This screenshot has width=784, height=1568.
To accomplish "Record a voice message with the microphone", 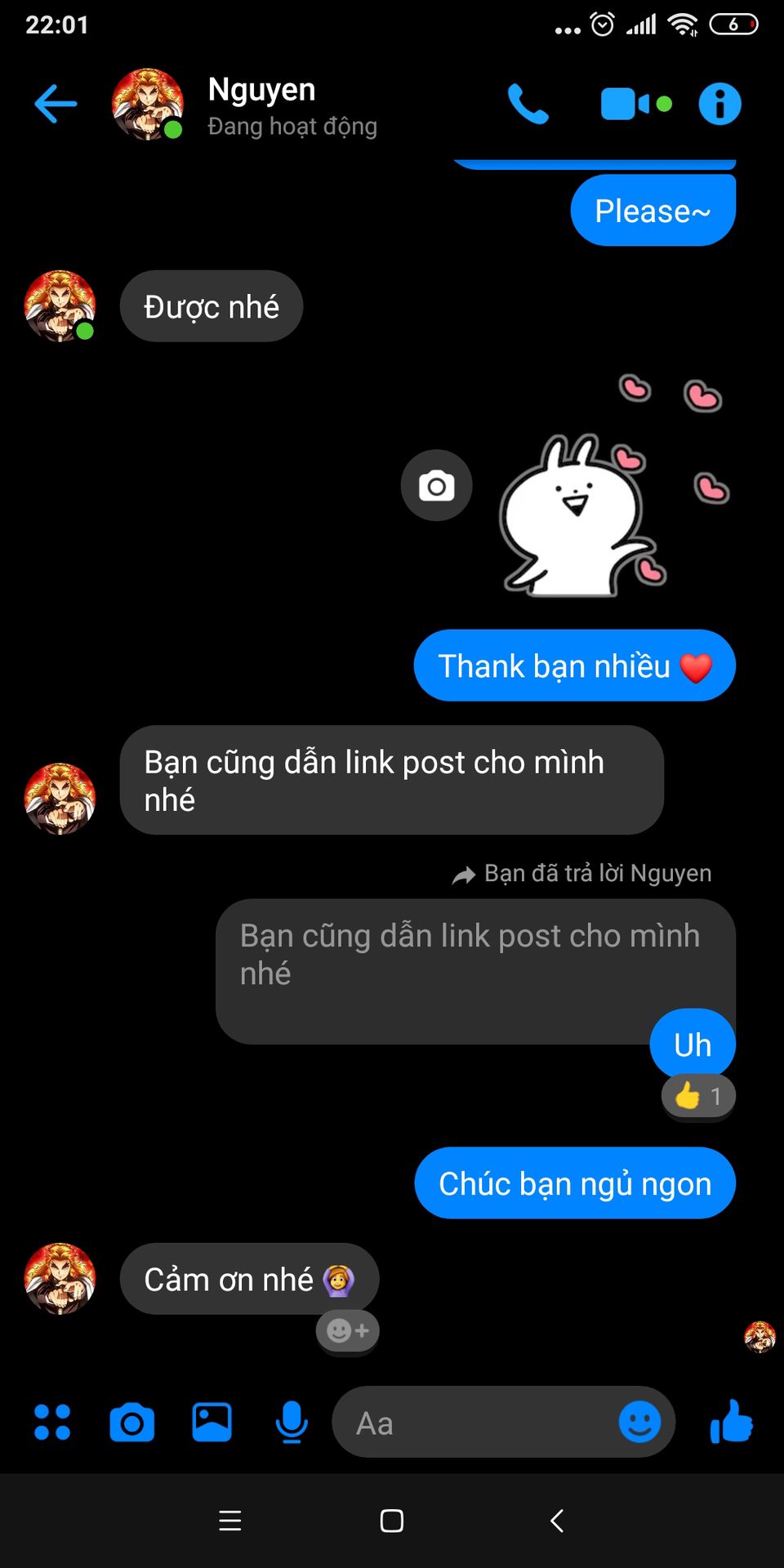I will (x=292, y=1422).
